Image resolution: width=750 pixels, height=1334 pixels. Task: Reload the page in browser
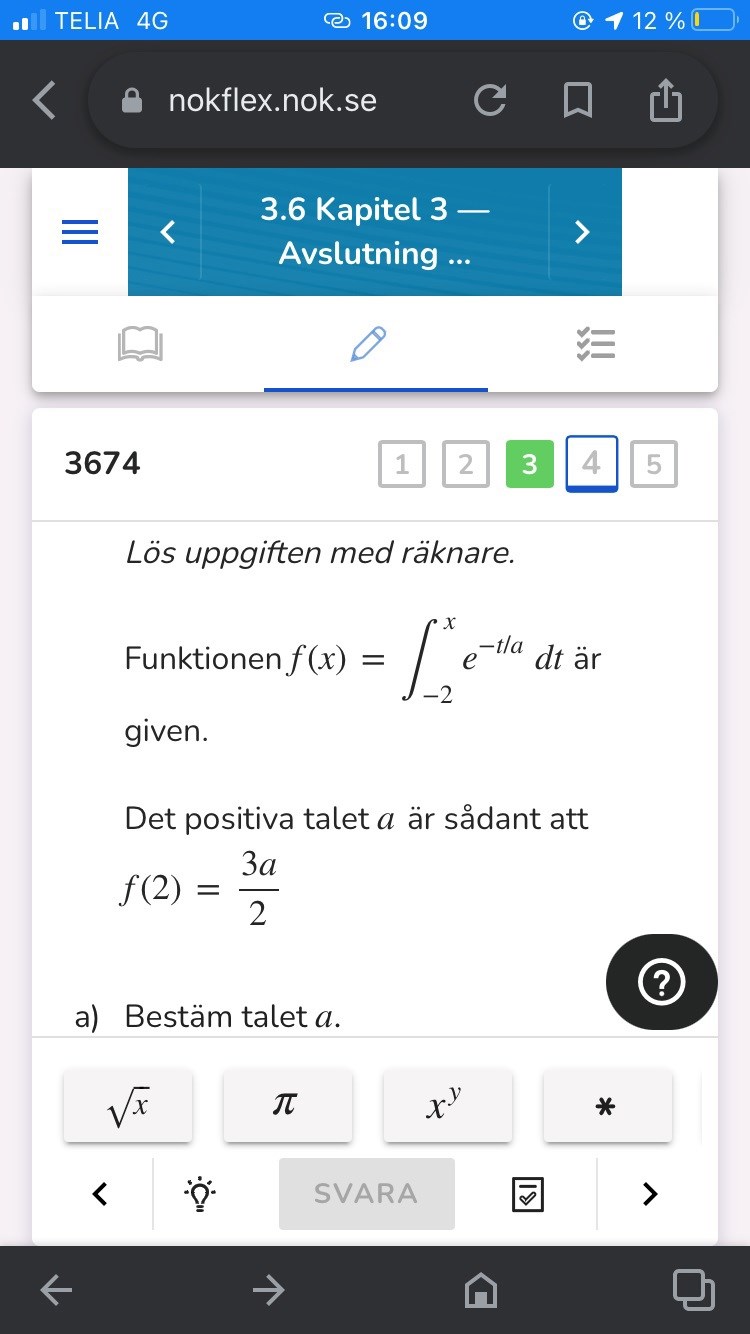(489, 100)
